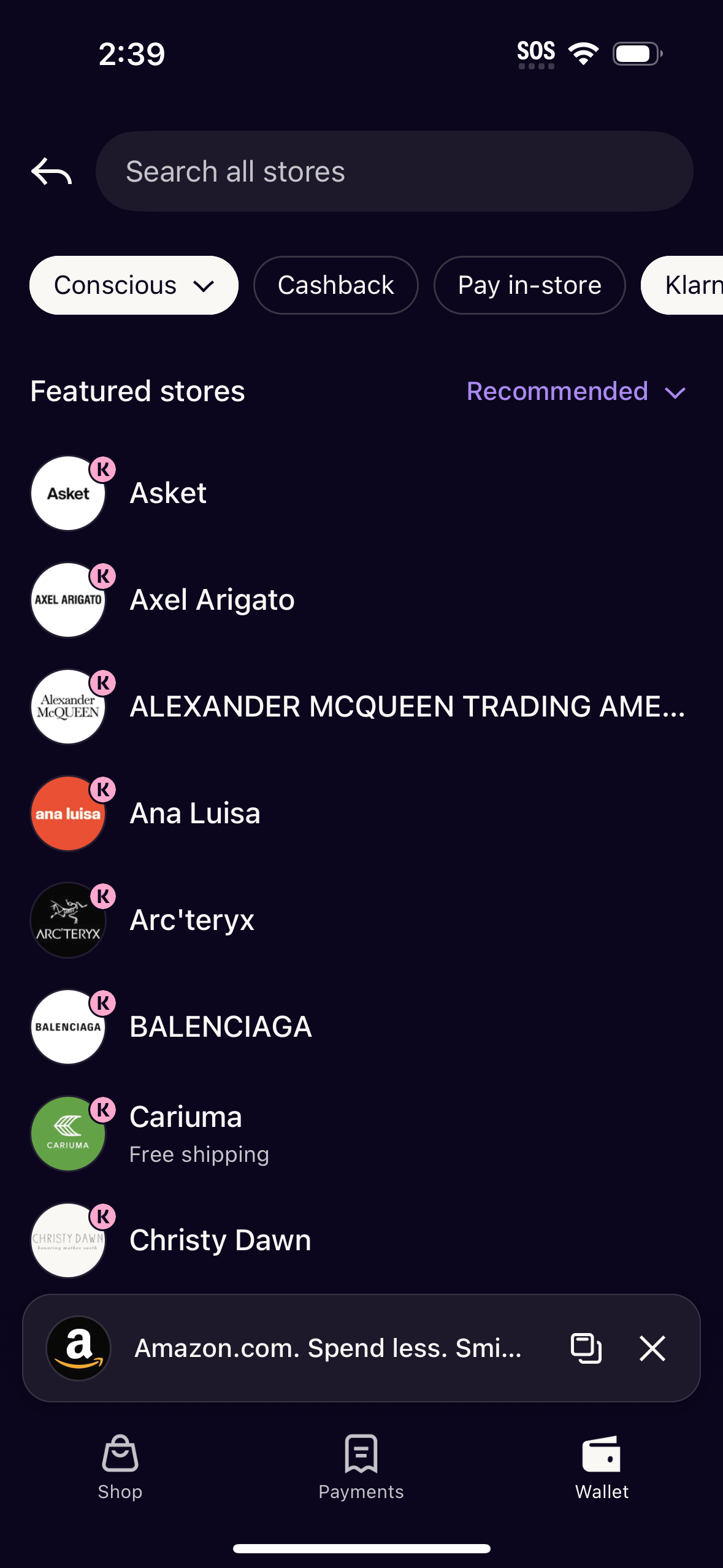
Task: Toggle the Cashback filter
Action: (335, 285)
